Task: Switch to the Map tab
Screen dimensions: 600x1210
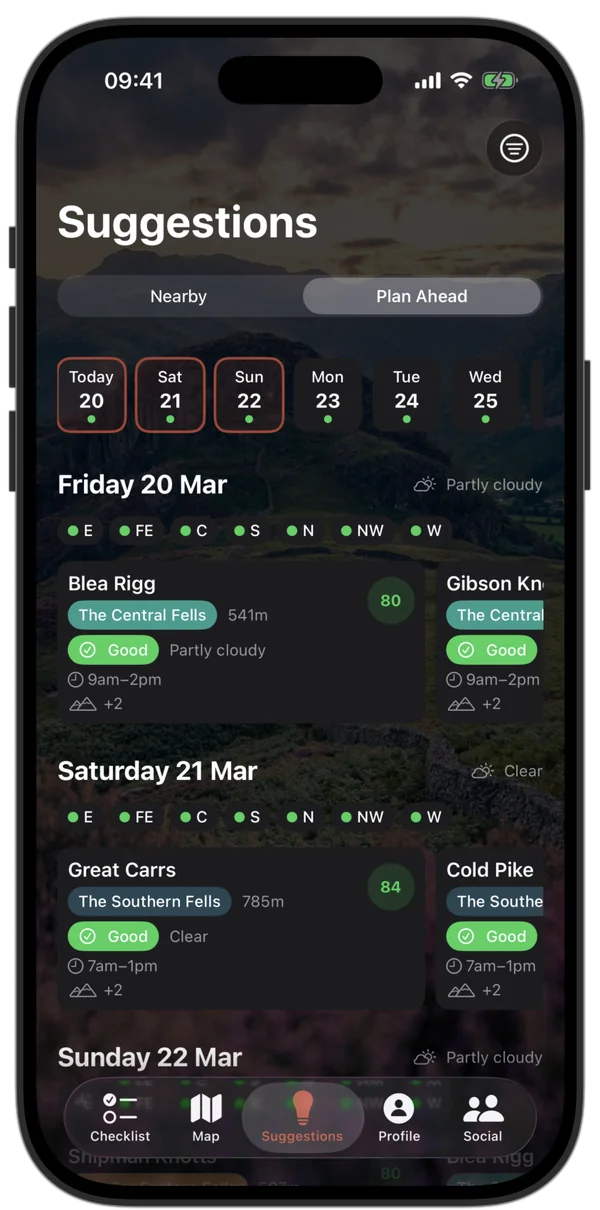Action: pyautogui.click(x=206, y=1117)
